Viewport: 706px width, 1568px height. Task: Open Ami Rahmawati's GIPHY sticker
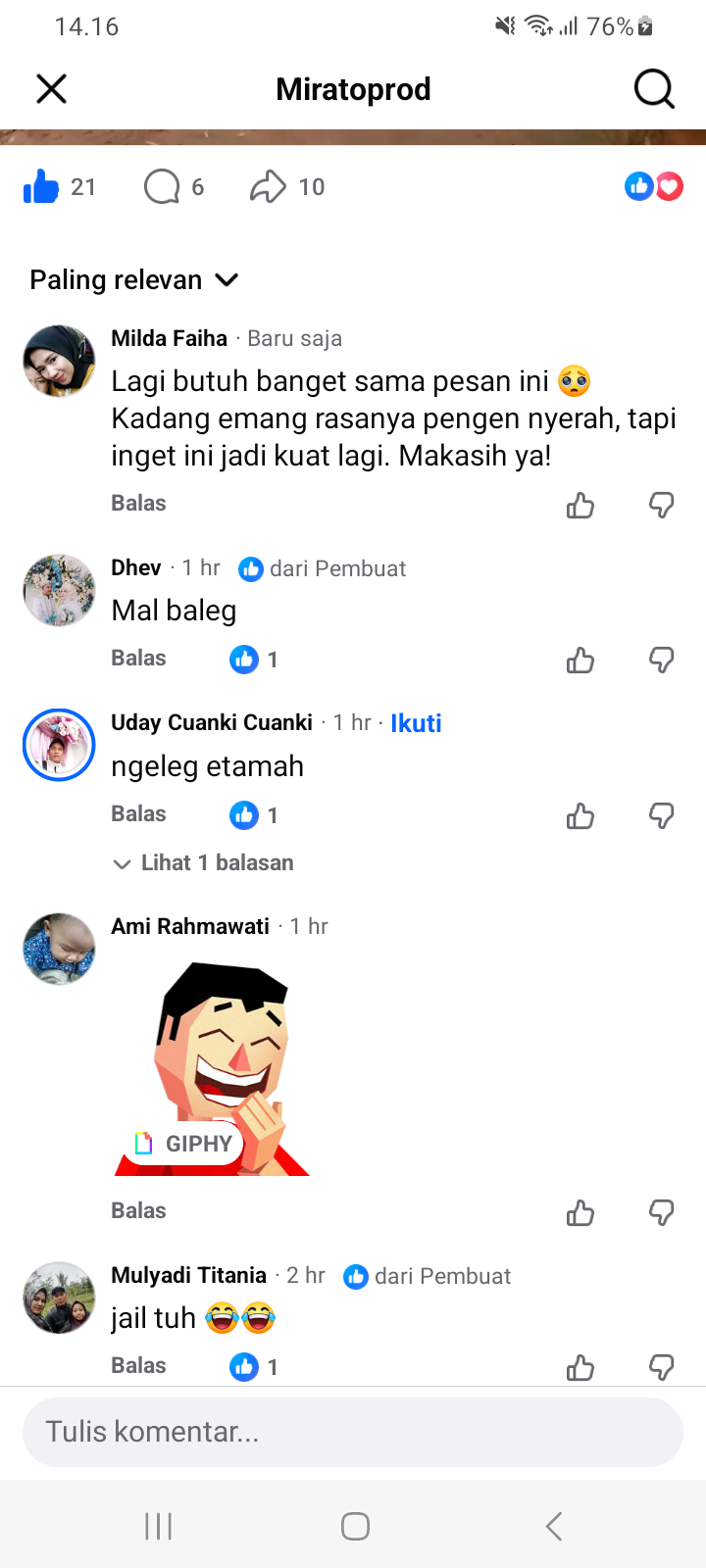click(x=213, y=1068)
